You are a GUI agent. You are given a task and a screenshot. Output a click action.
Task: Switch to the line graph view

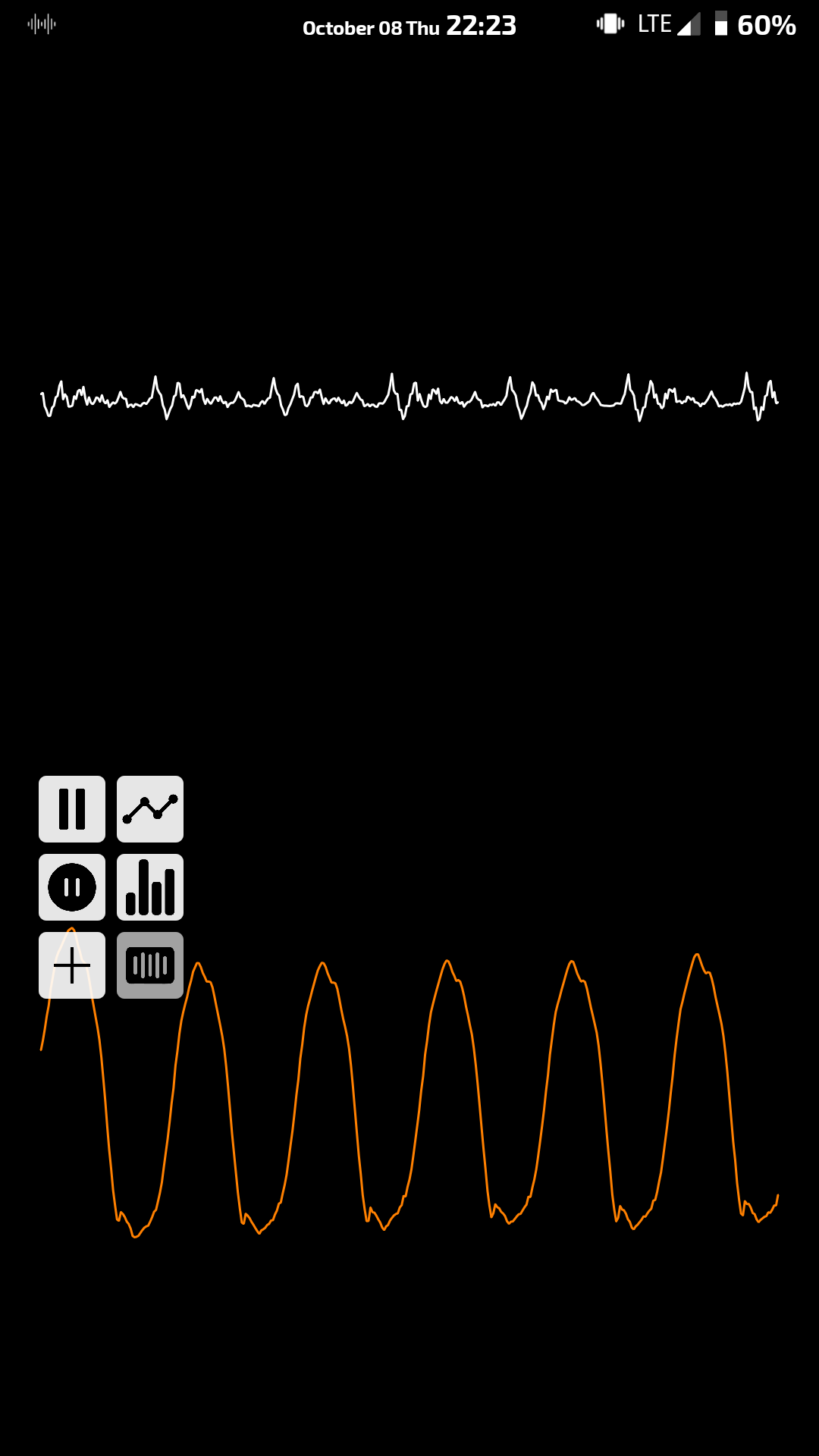pos(149,808)
